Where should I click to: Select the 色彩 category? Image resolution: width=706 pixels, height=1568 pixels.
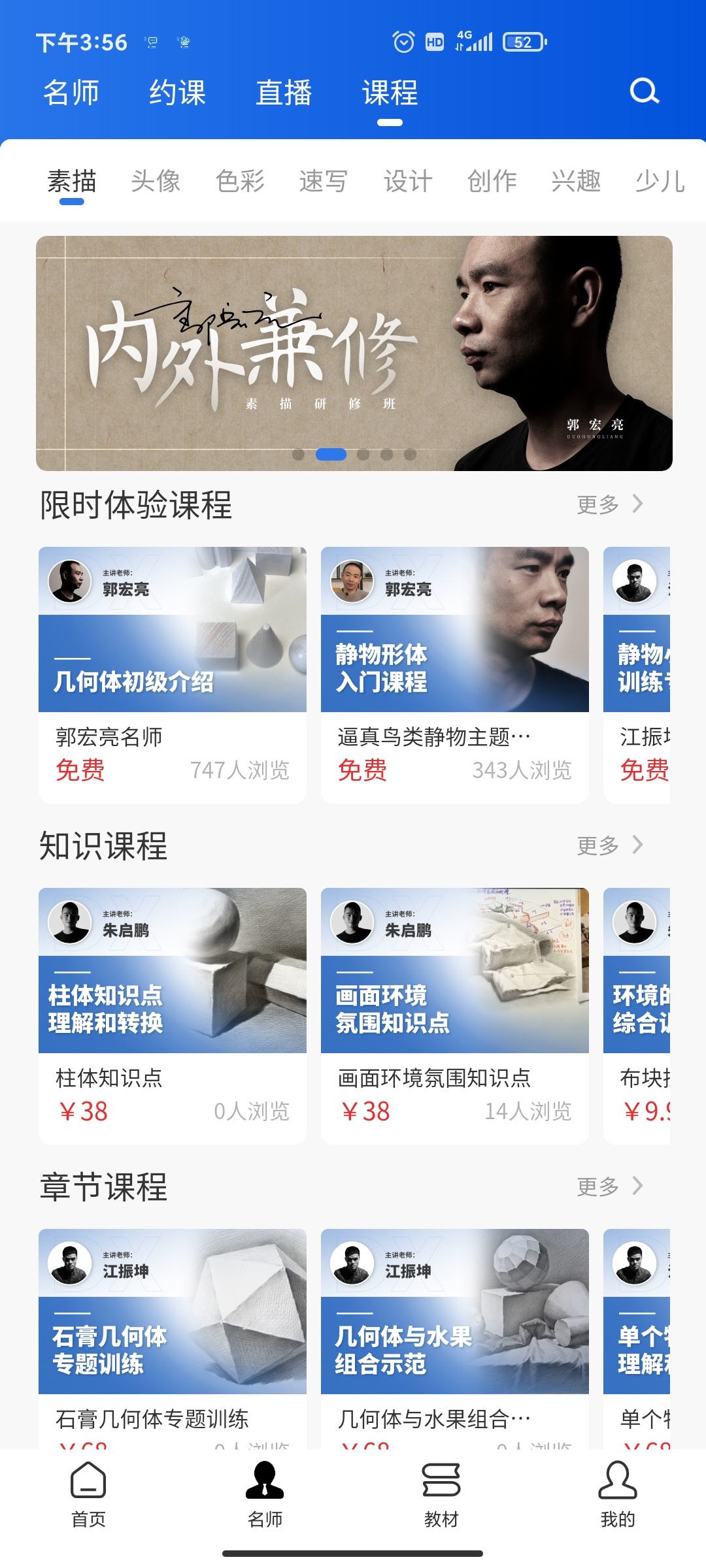(242, 181)
